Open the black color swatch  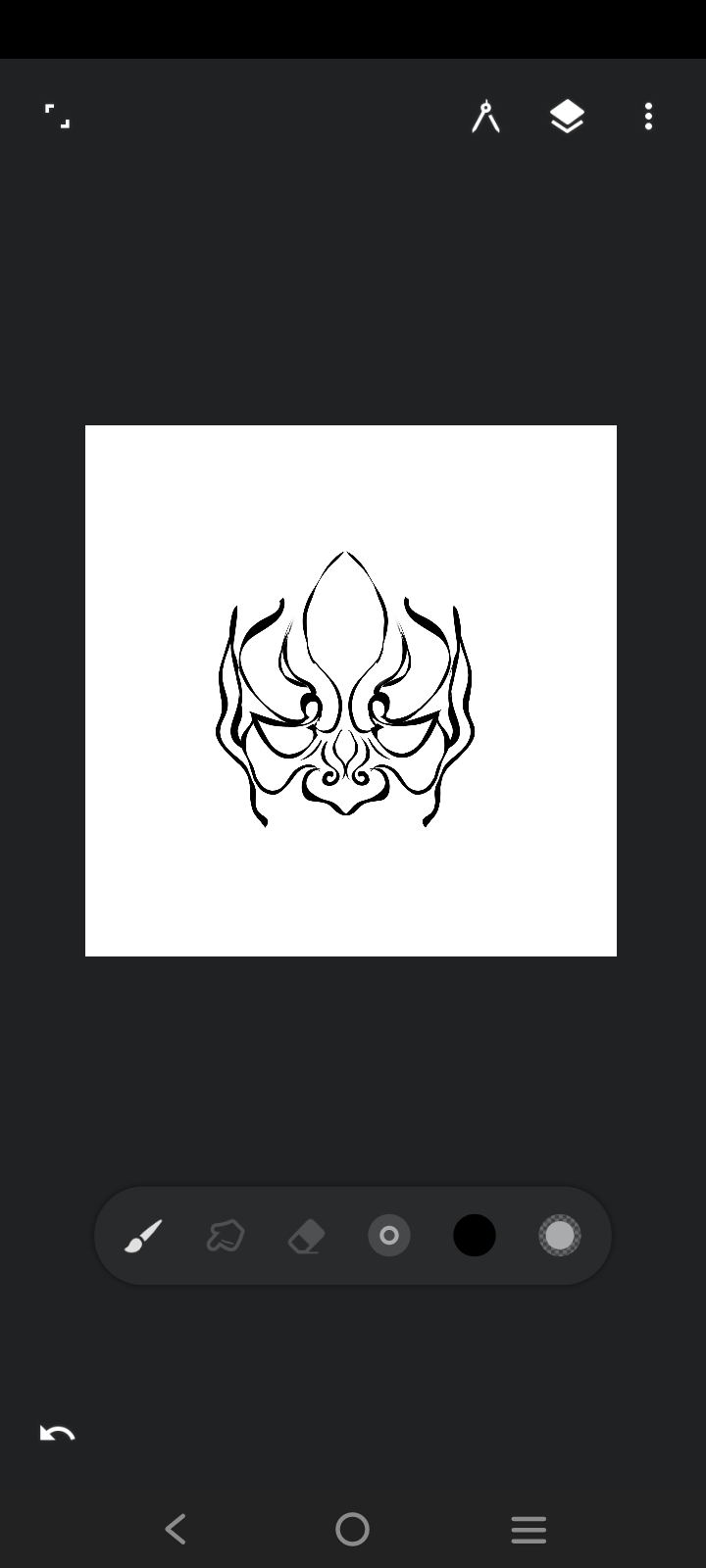[x=475, y=1236]
